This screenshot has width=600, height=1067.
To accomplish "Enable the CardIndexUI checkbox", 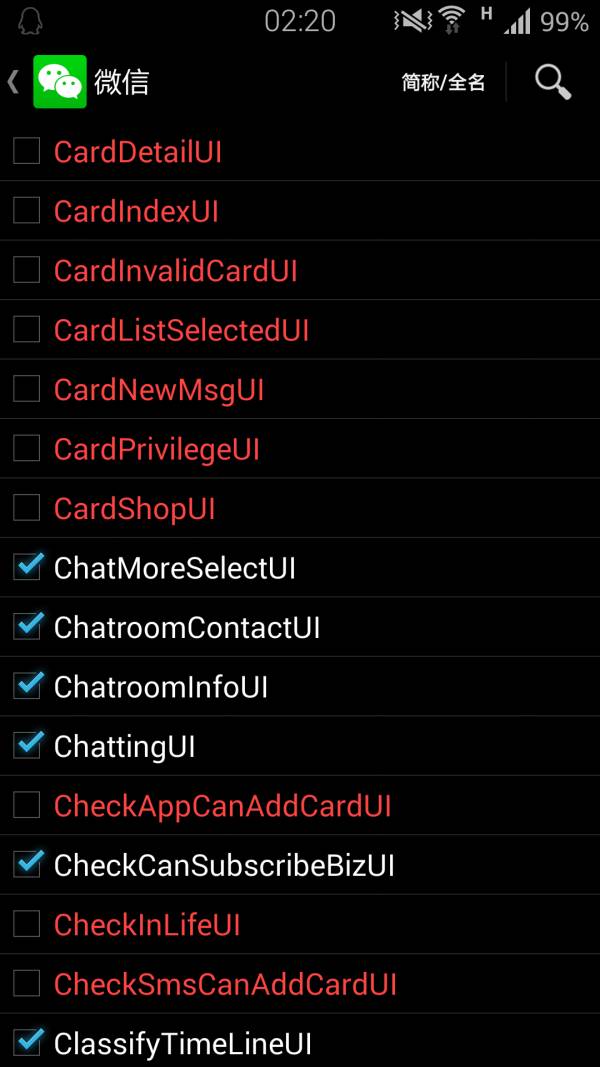I will (x=27, y=211).
